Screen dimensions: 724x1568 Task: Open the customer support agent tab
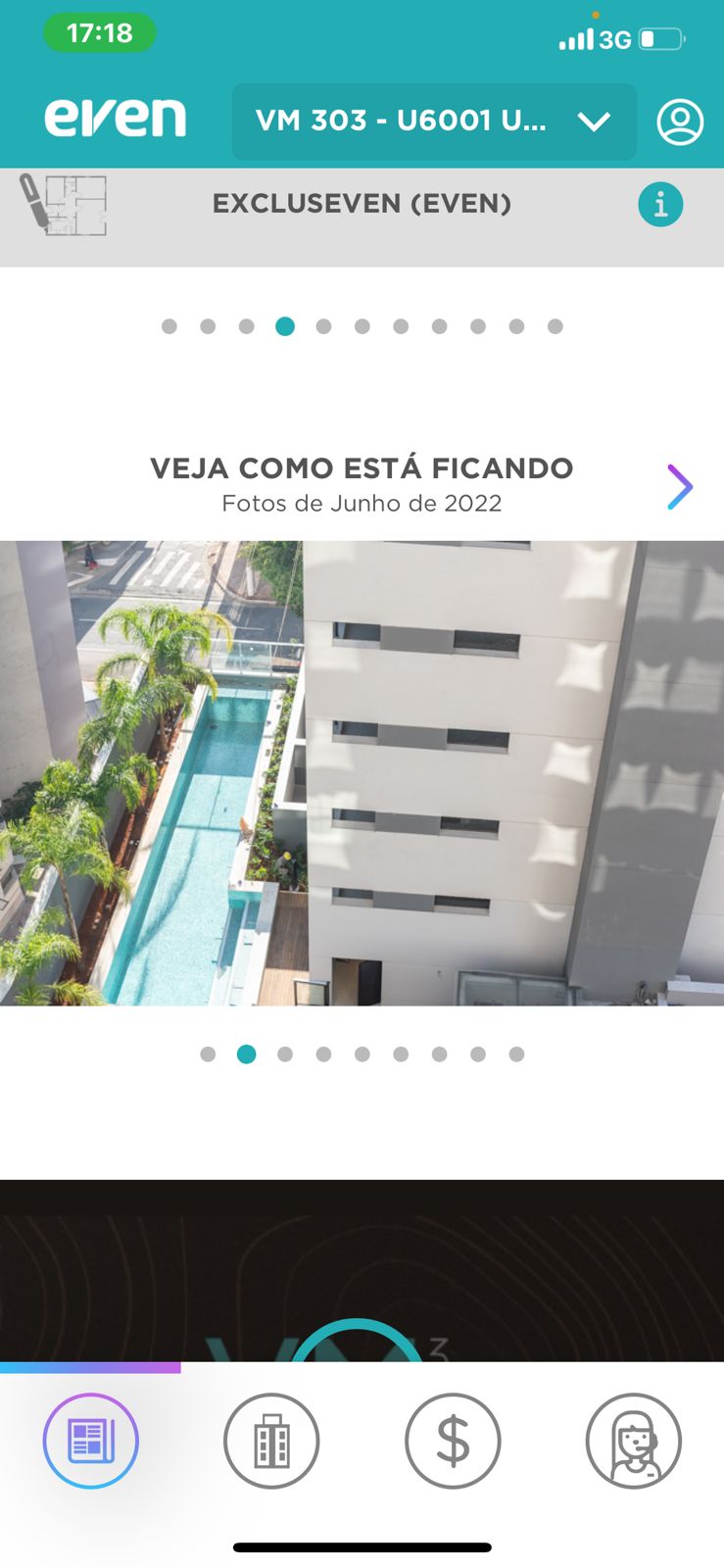click(634, 1441)
